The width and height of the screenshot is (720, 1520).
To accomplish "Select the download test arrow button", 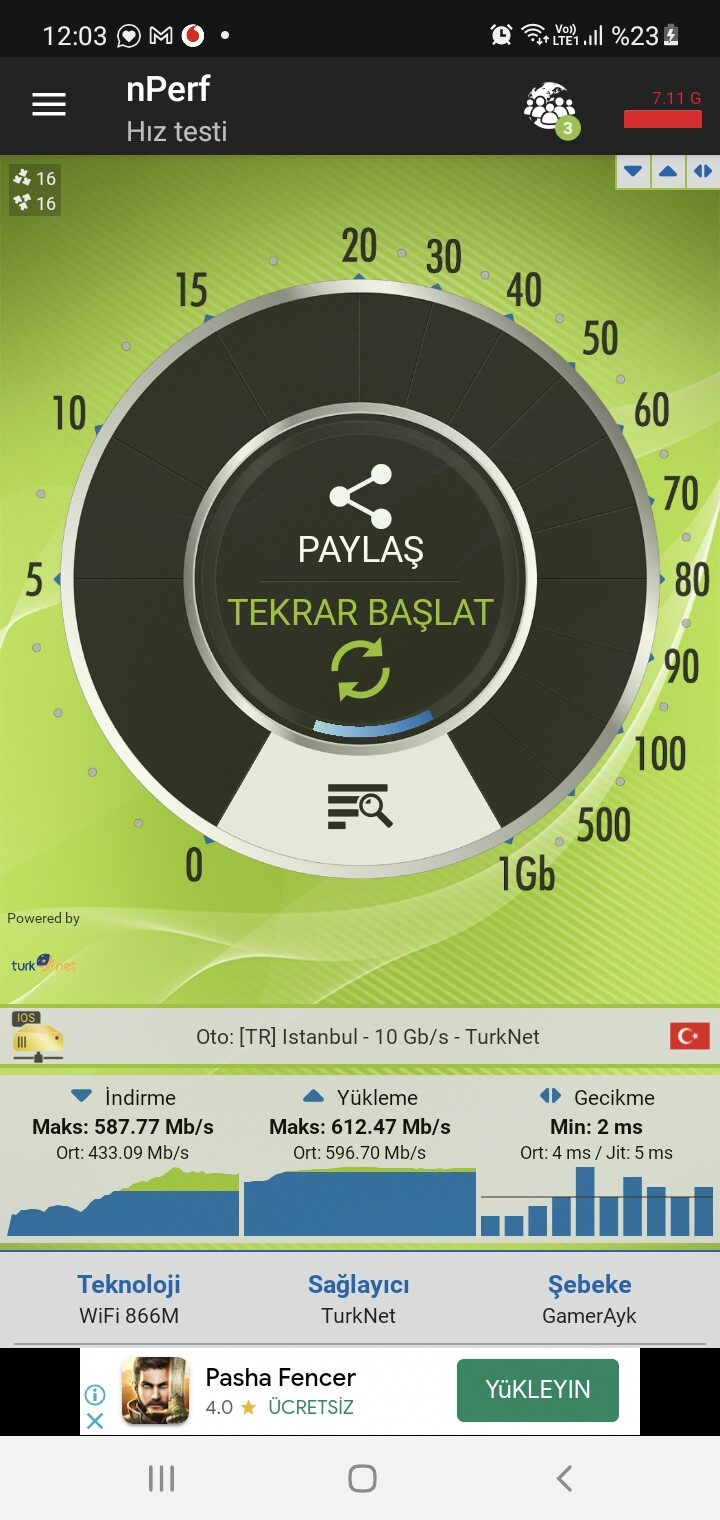I will point(633,171).
